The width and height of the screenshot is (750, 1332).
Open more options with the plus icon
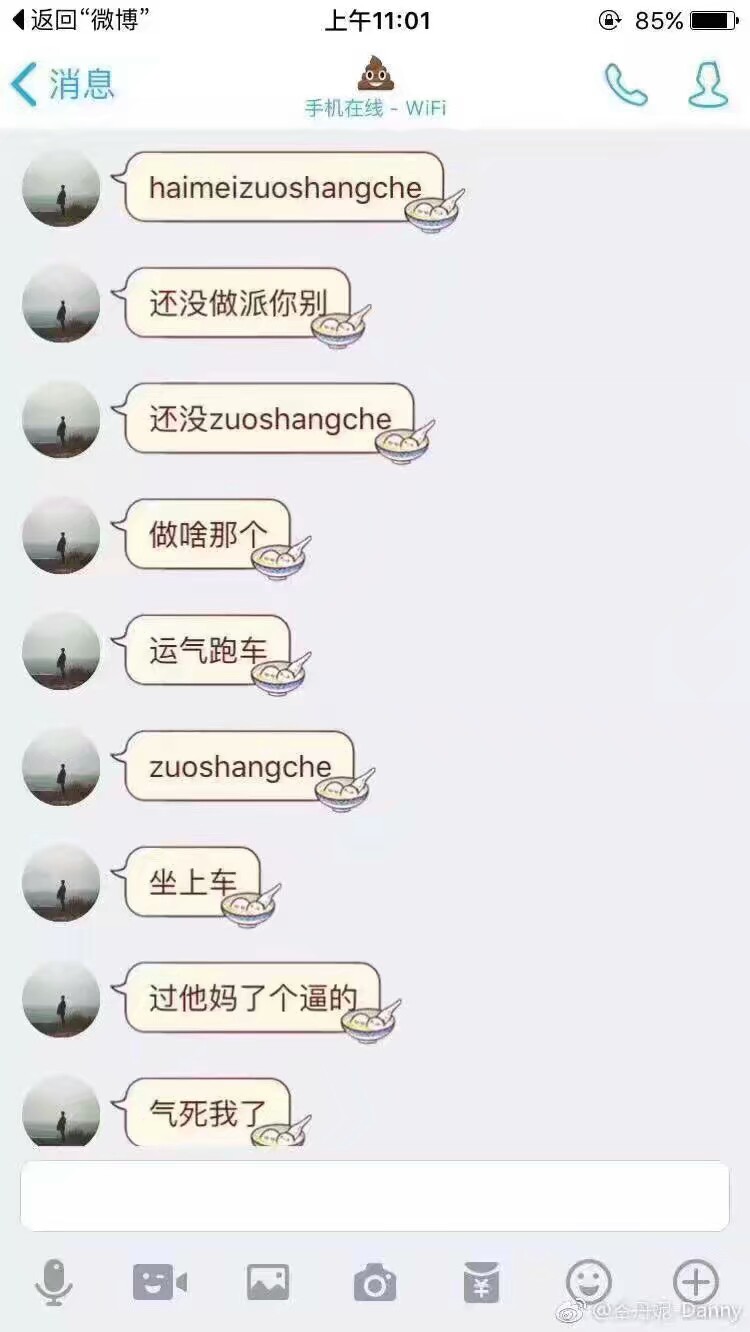click(695, 1281)
